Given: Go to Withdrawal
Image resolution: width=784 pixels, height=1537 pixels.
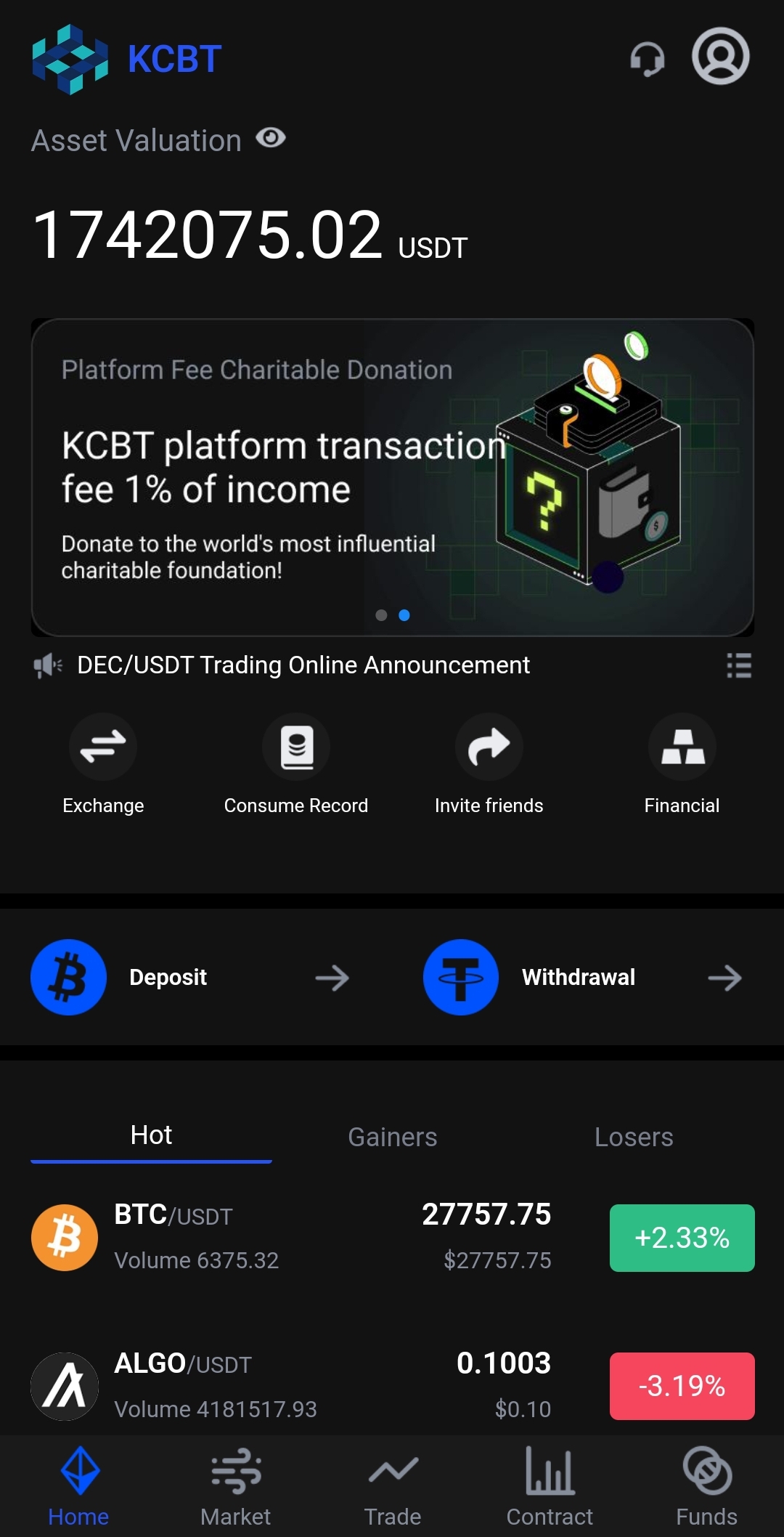Looking at the screenshot, I should (x=582, y=978).
